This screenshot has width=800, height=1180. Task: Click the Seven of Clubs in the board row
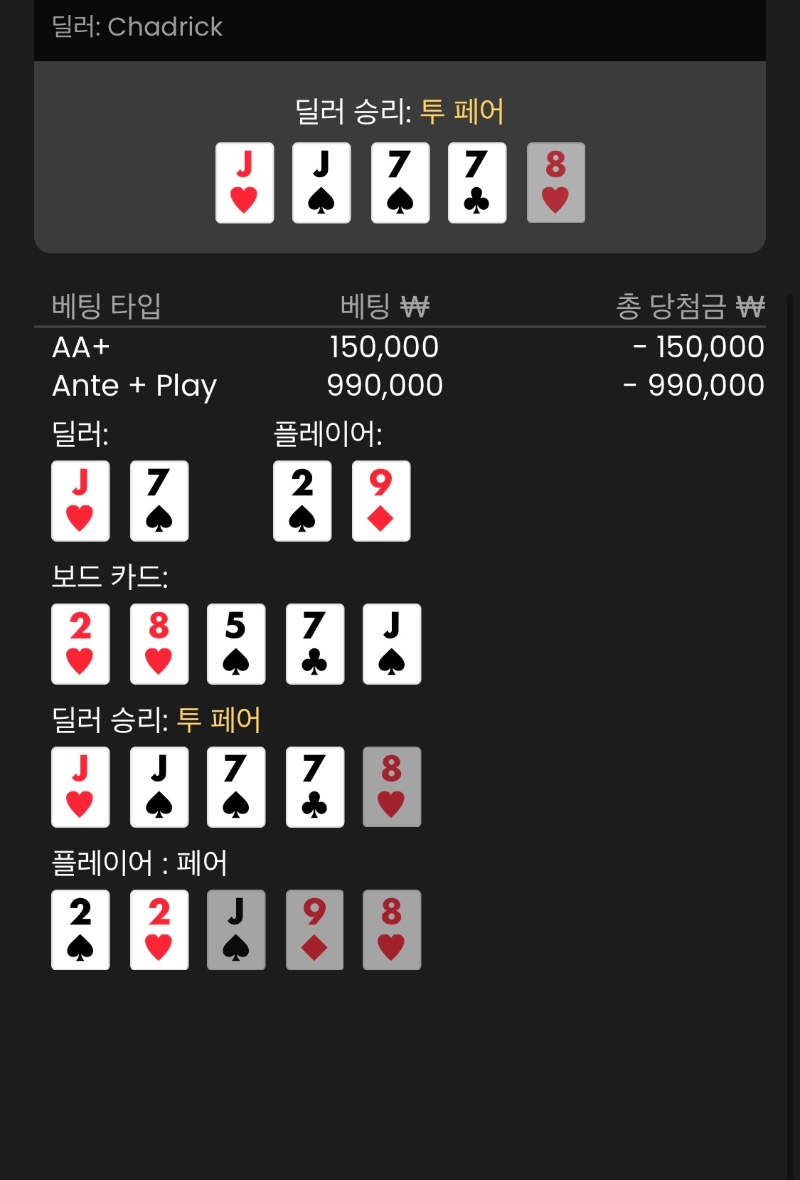314,644
